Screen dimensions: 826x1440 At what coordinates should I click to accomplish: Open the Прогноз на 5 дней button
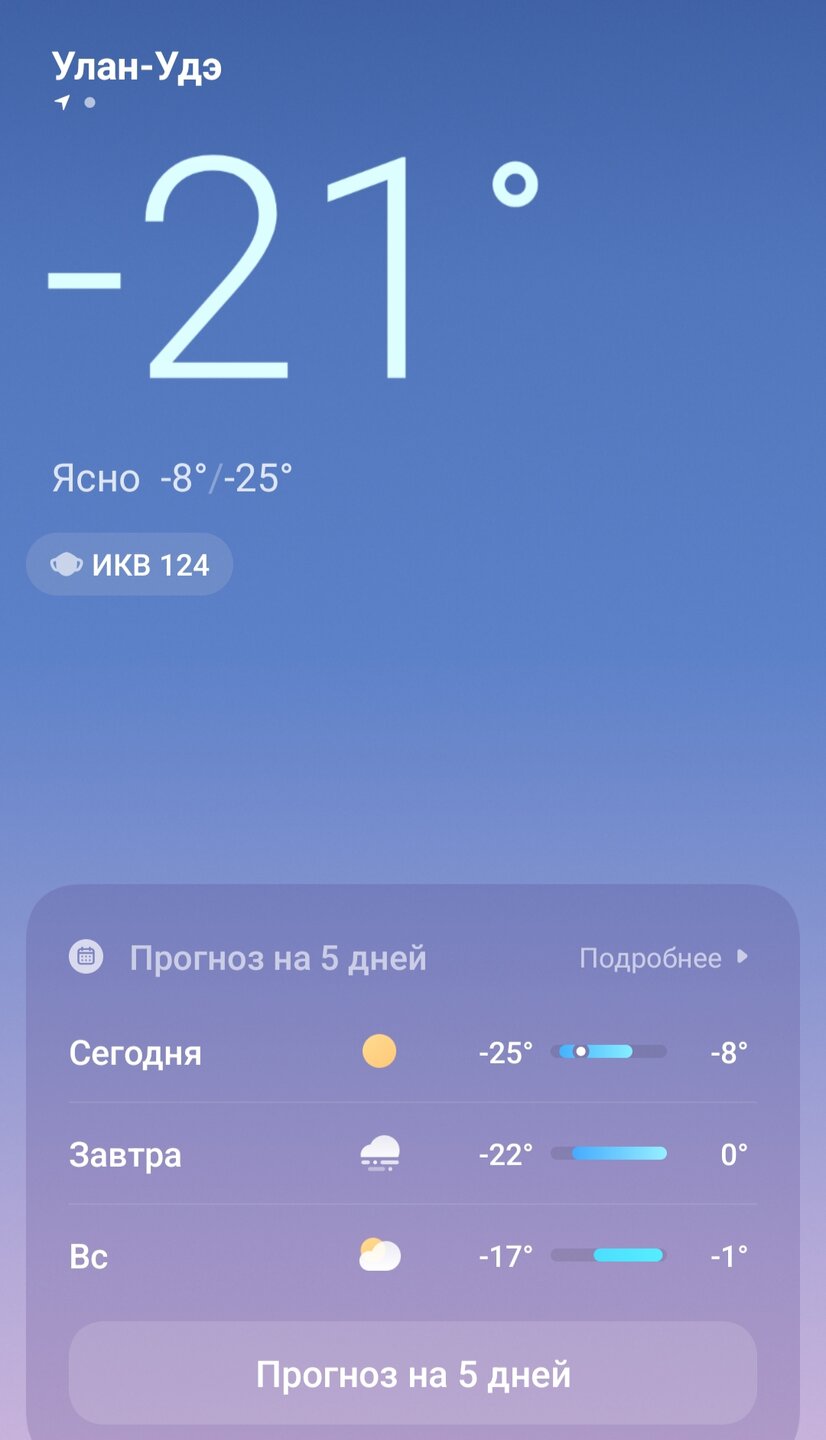tap(412, 1374)
